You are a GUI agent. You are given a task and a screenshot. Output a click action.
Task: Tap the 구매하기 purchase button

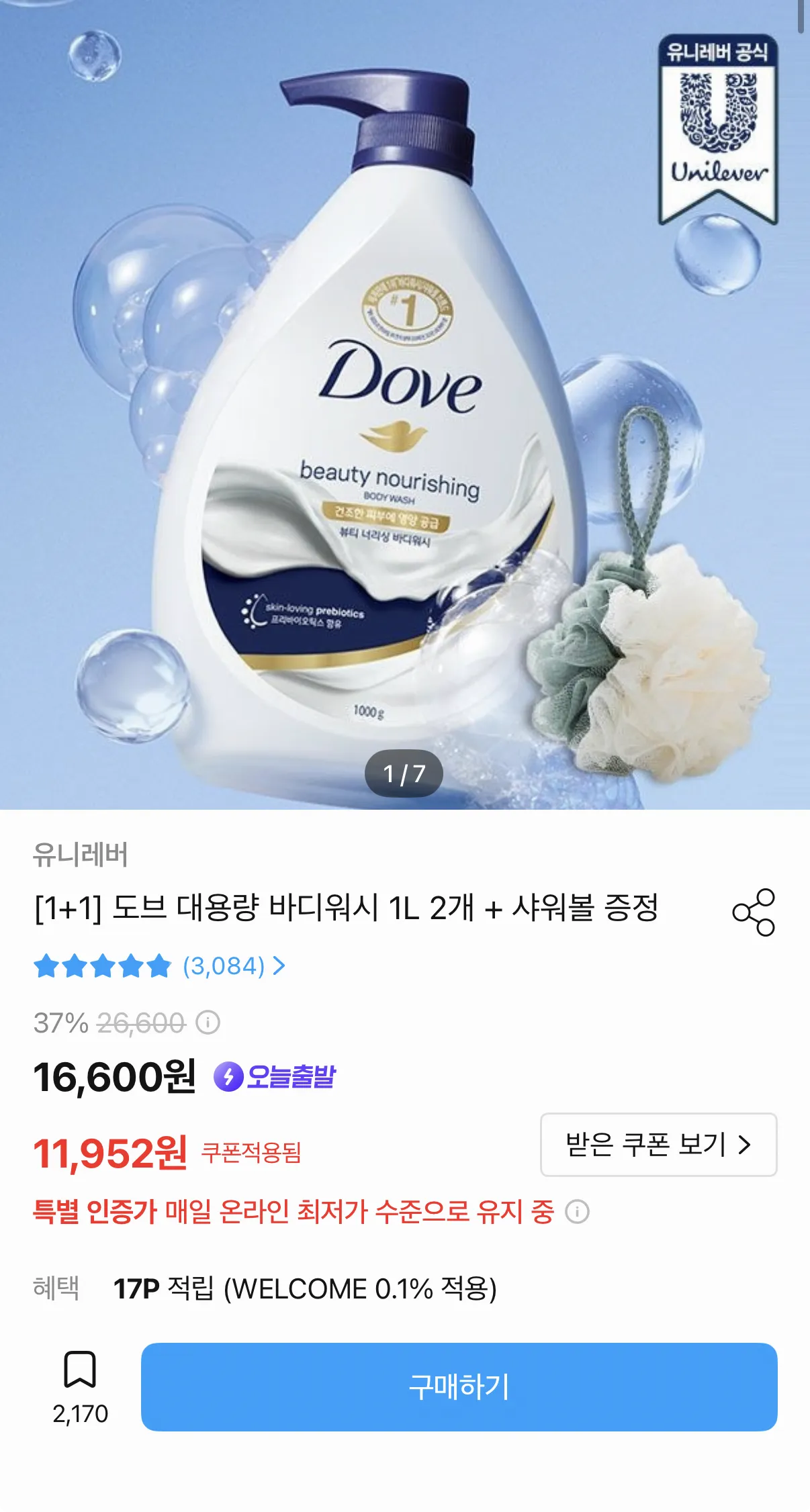(459, 1386)
